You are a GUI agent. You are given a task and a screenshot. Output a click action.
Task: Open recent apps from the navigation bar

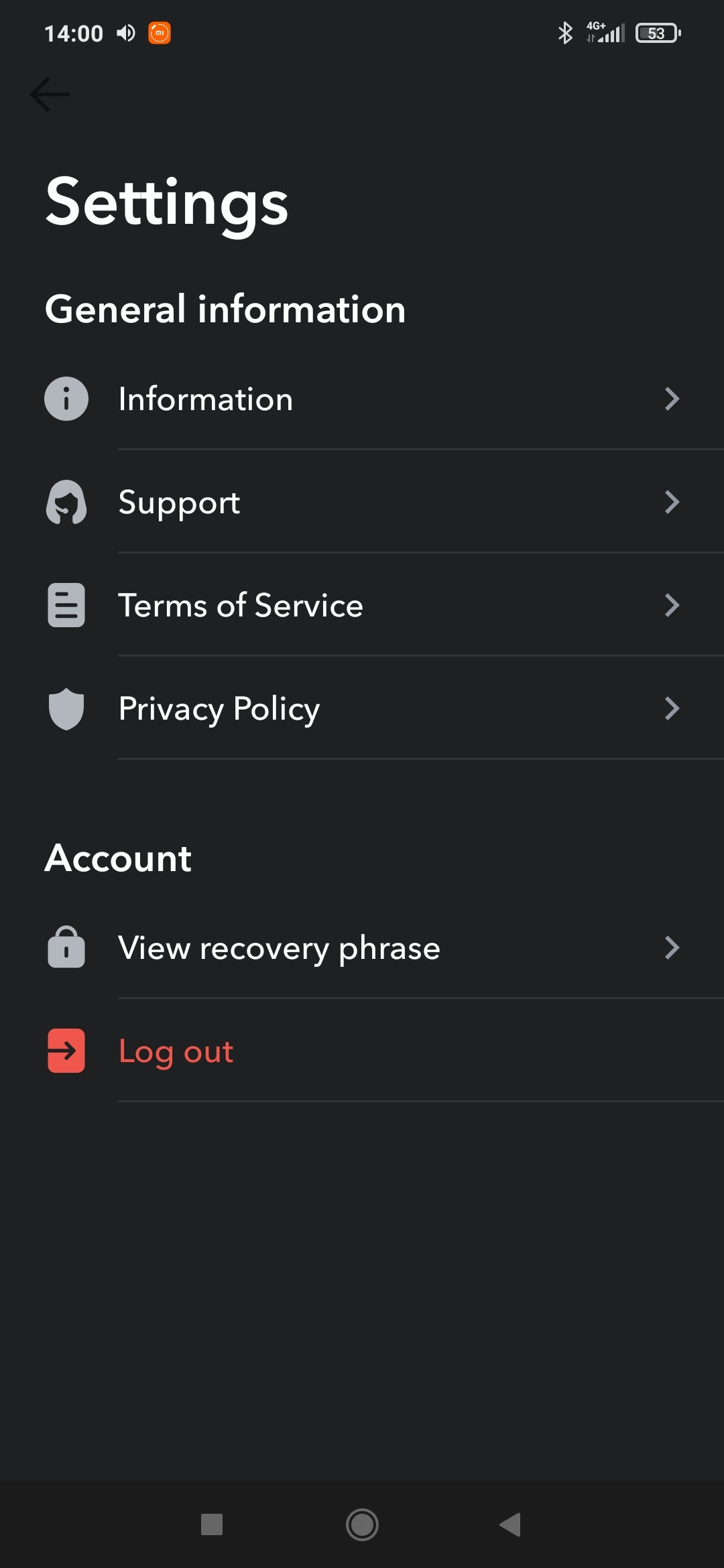tap(212, 1524)
